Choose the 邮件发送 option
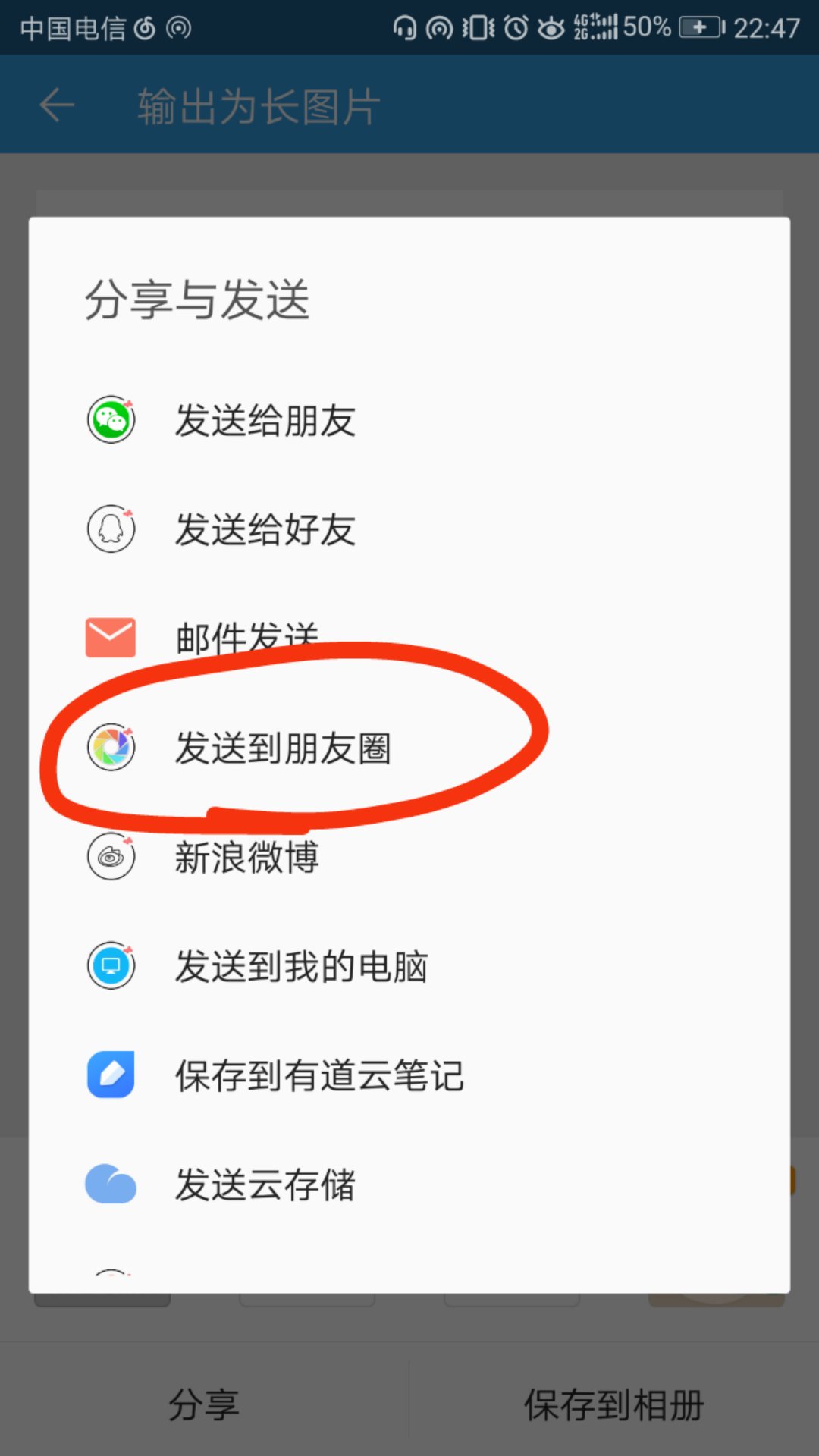 [x=246, y=639]
